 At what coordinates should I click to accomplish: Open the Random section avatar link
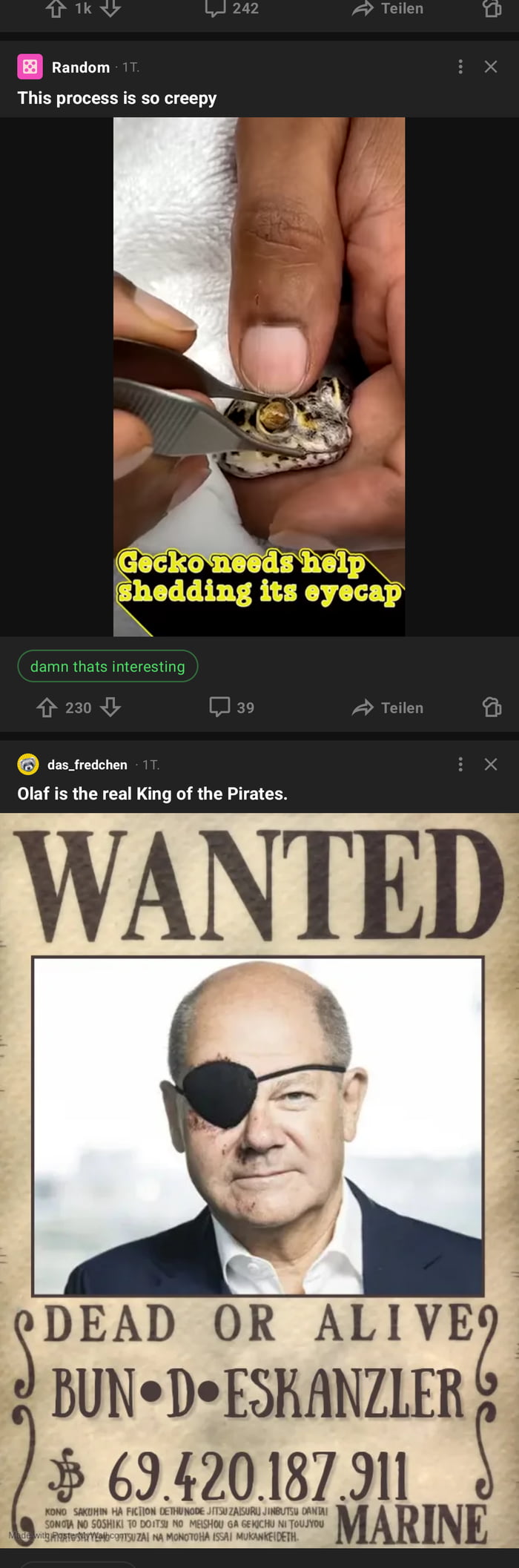click(28, 67)
